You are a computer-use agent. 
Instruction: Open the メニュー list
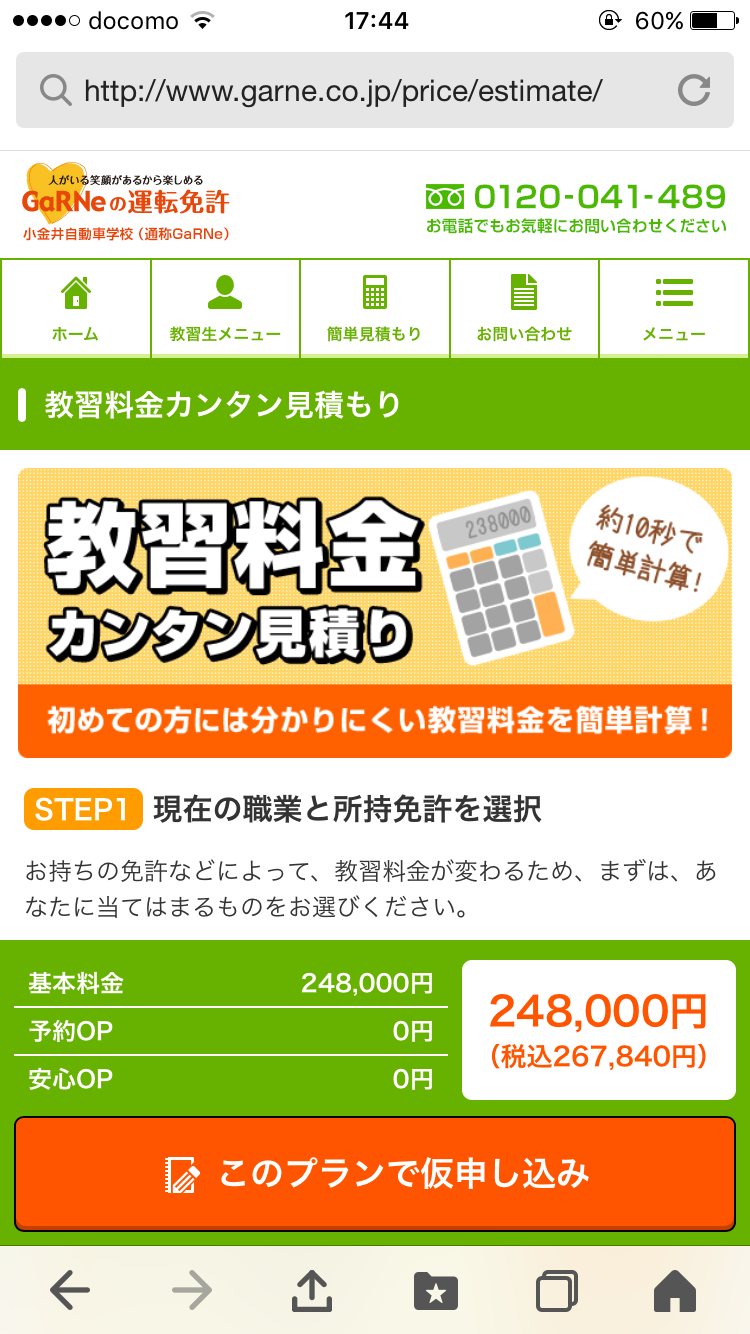[674, 308]
